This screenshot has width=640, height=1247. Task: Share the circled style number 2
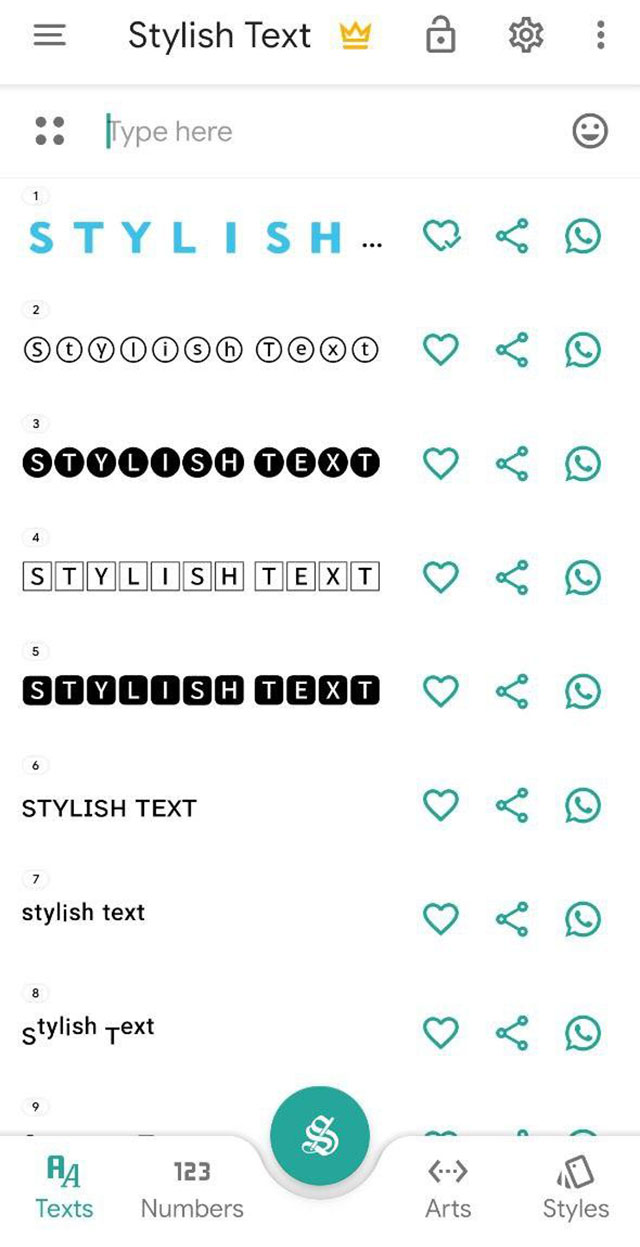click(x=512, y=350)
